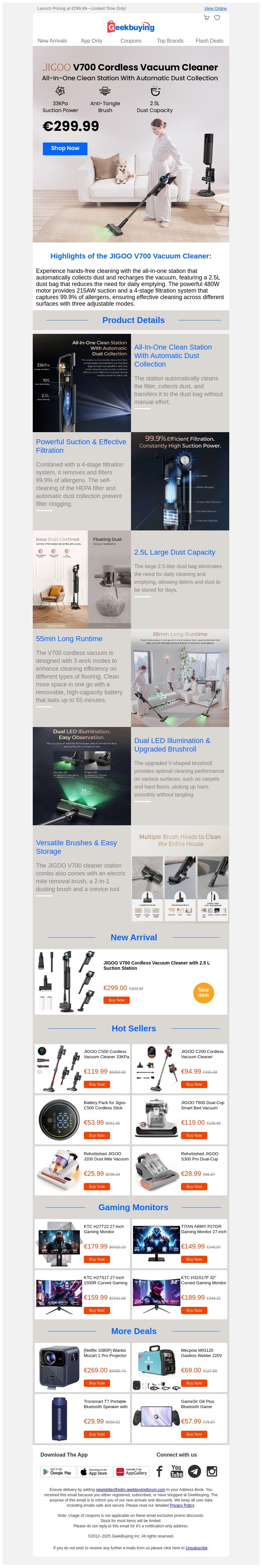The height and width of the screenshot is (1568, 262).
Task: Tap Buy Now for KTC H27T22 monitor
Action: click(x=97, y=1259)
